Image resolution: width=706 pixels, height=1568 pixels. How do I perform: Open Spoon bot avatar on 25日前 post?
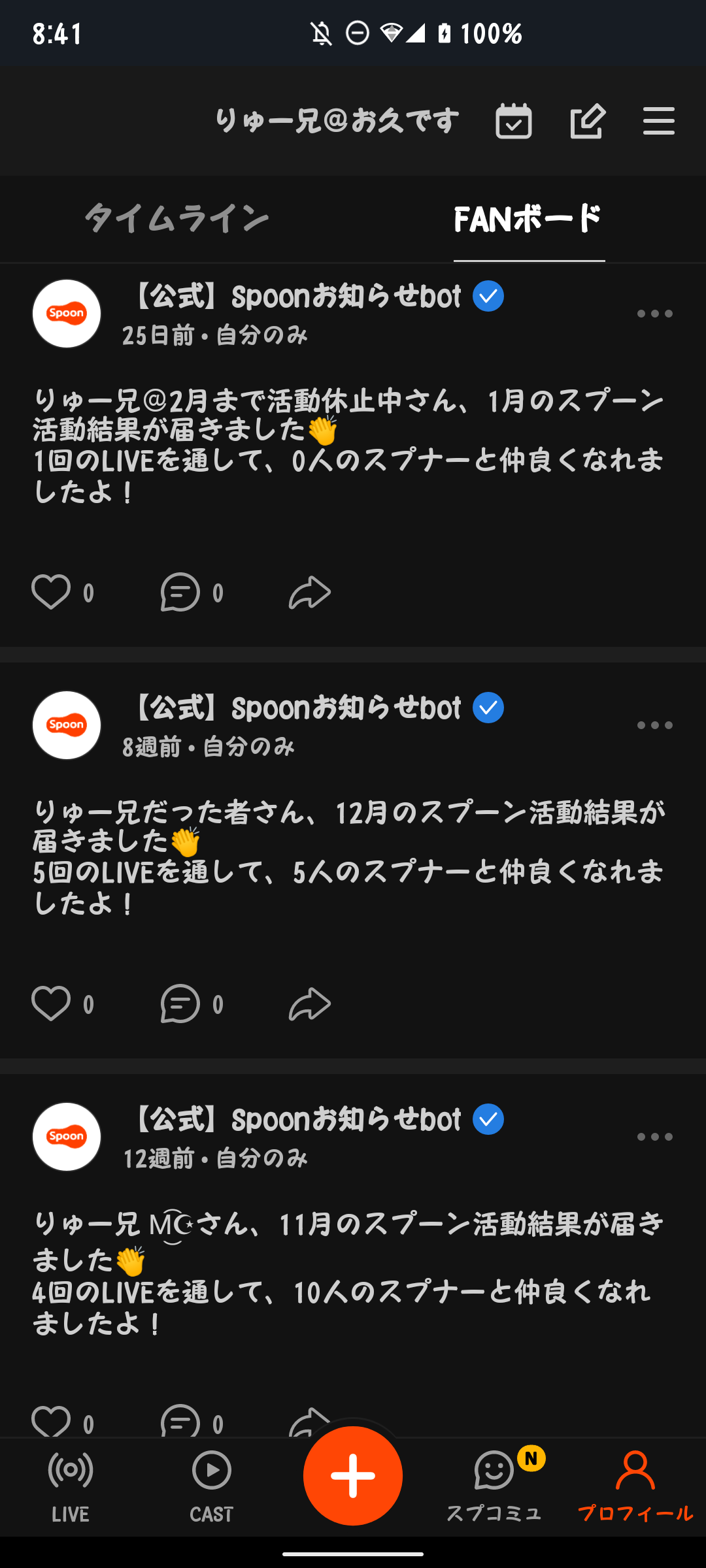pyautogui.click(x=67, y=314)
